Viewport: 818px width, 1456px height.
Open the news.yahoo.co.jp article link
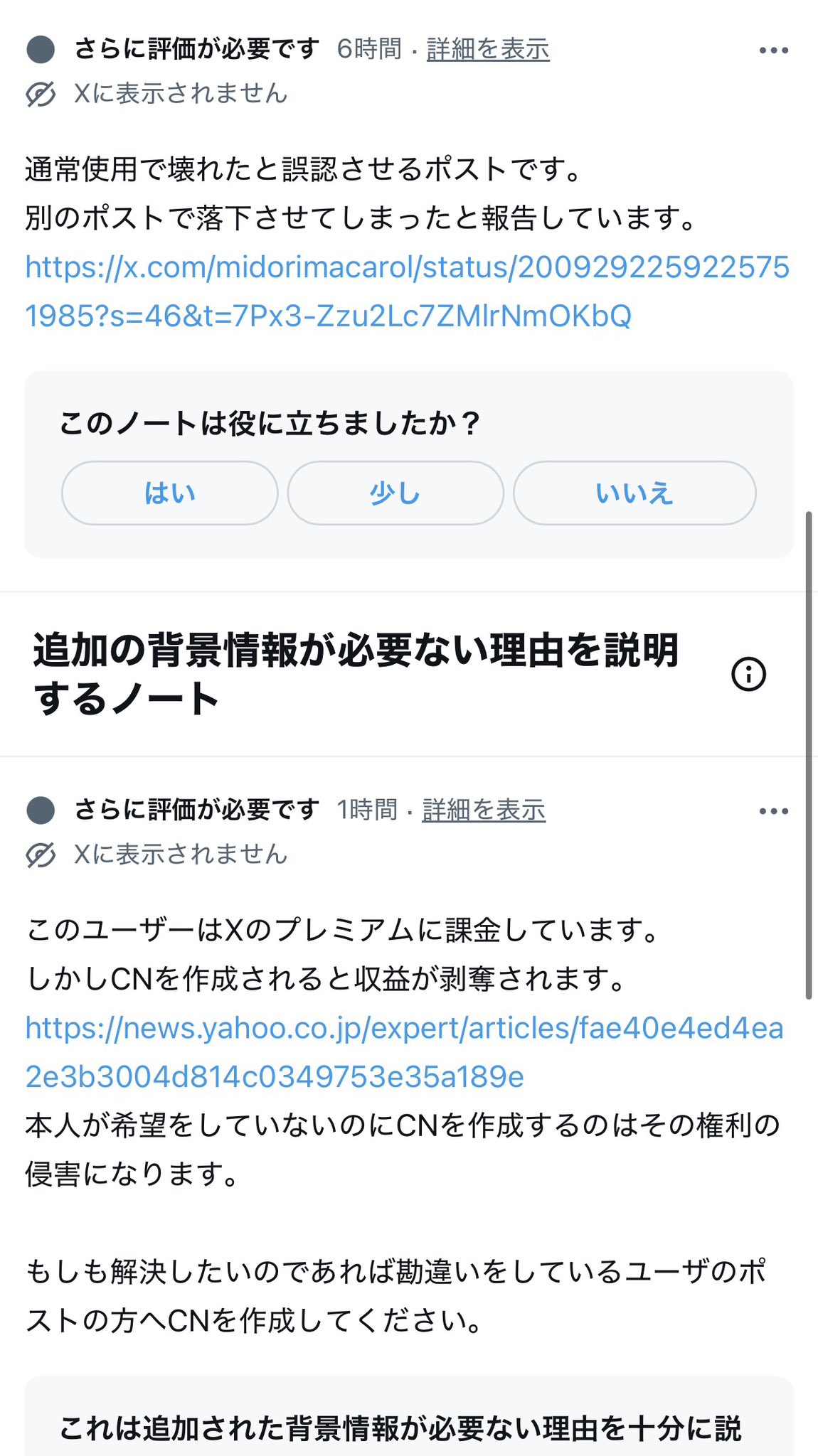pos(404,1052)
